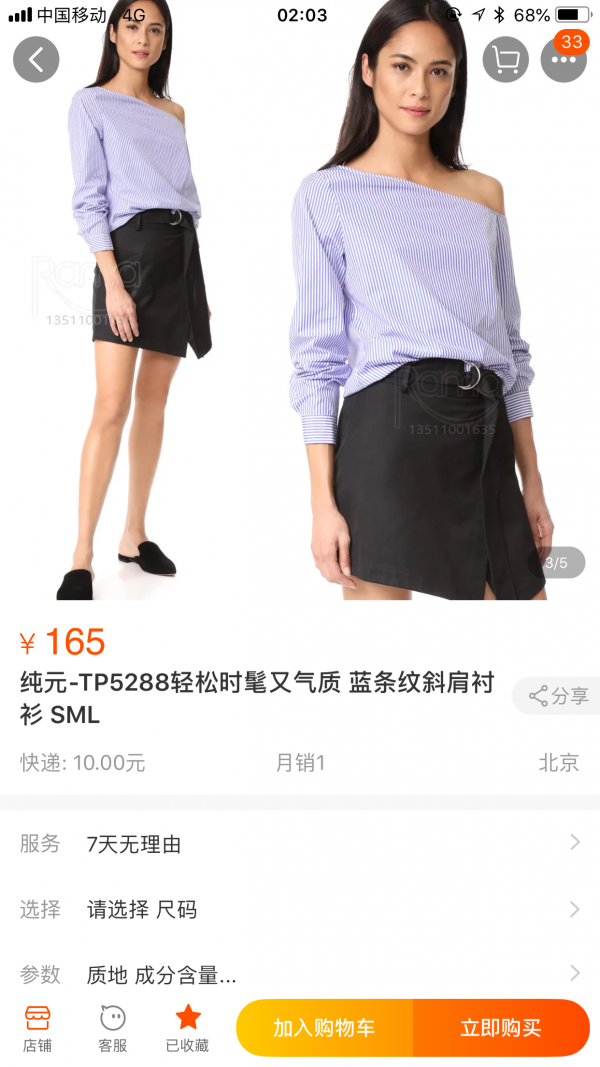Open the product photo full view
600x1067 pixels.
point(300,320)
